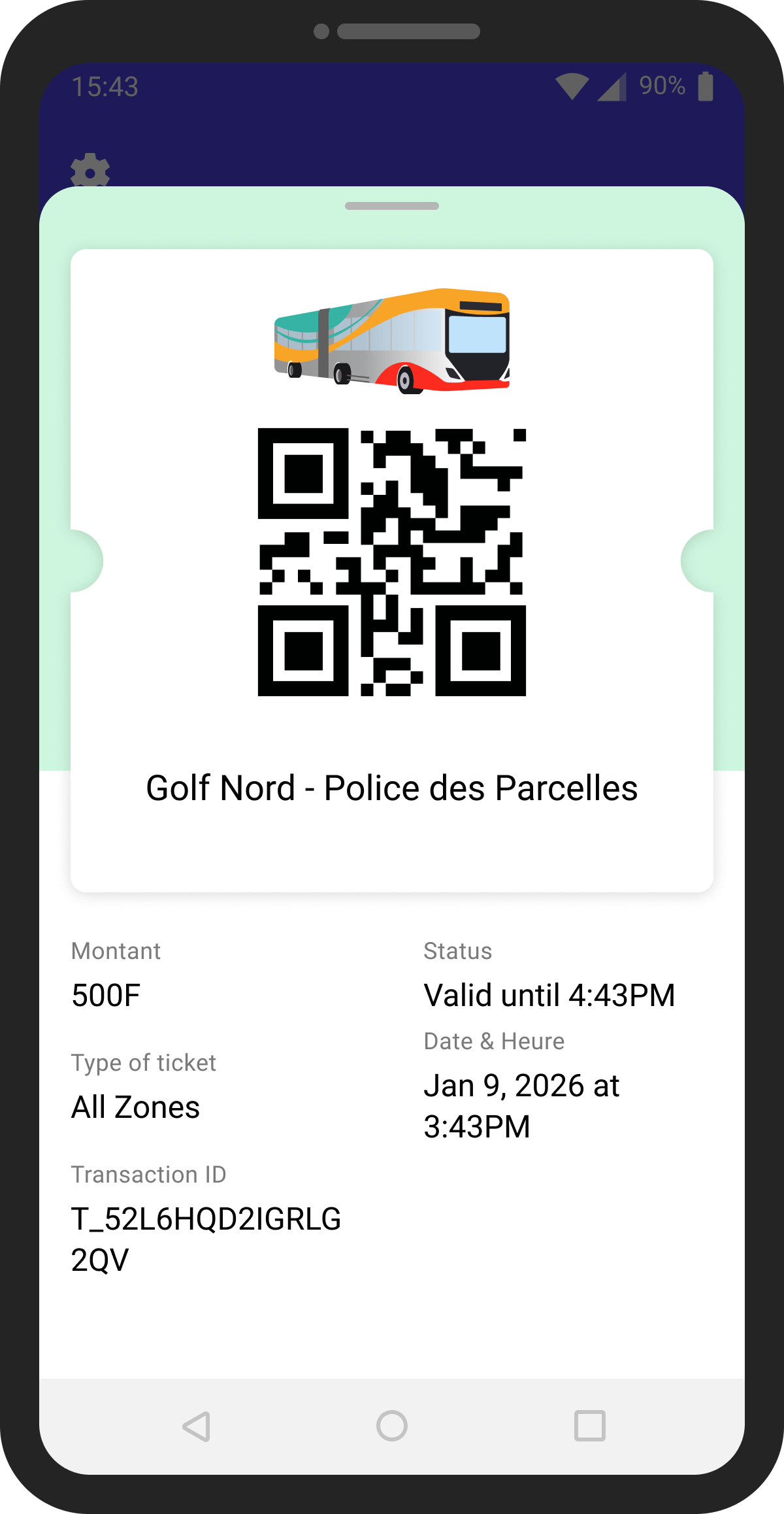
Task: Tap the cellular signal indicator
Action: pos(611,86)
